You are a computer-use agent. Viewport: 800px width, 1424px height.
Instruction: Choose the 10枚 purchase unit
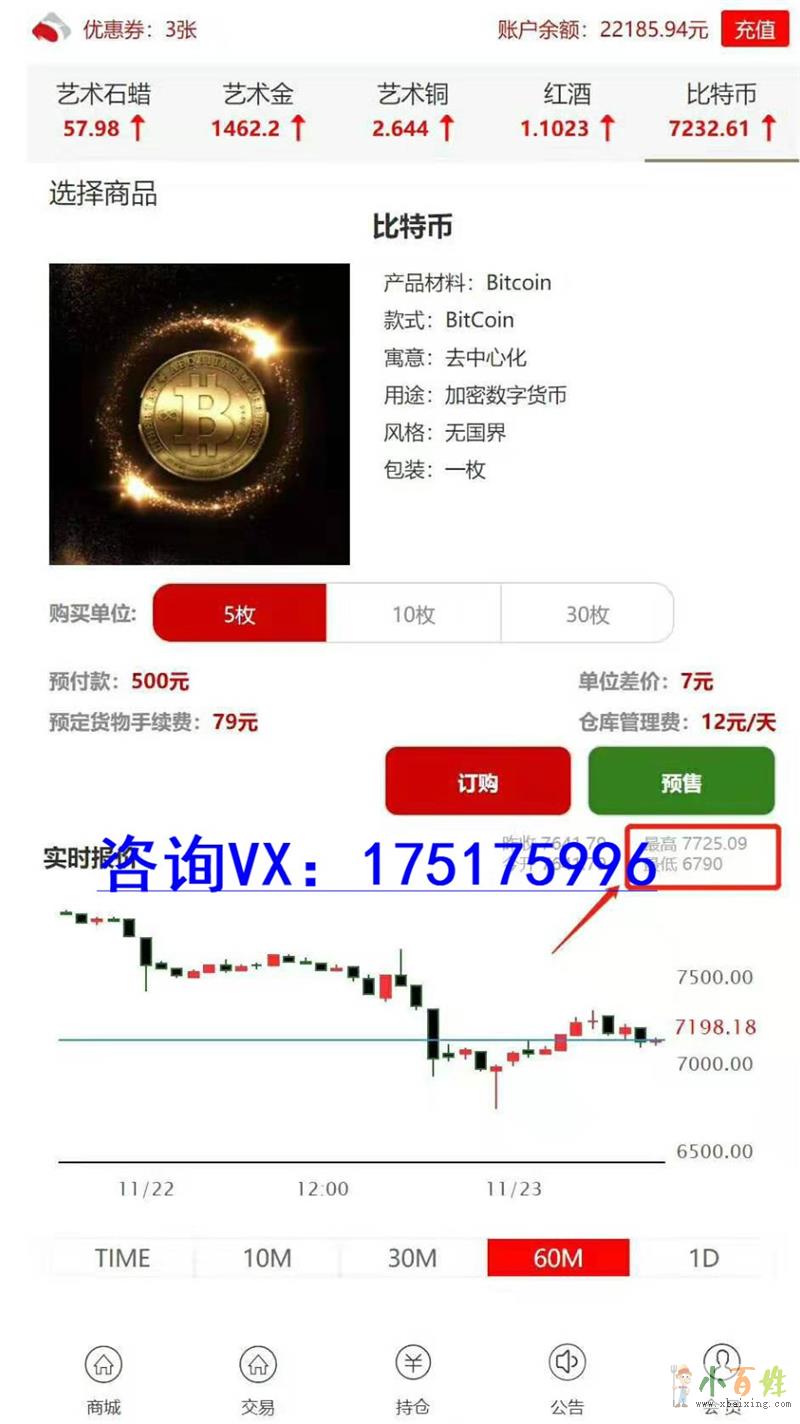413,614
